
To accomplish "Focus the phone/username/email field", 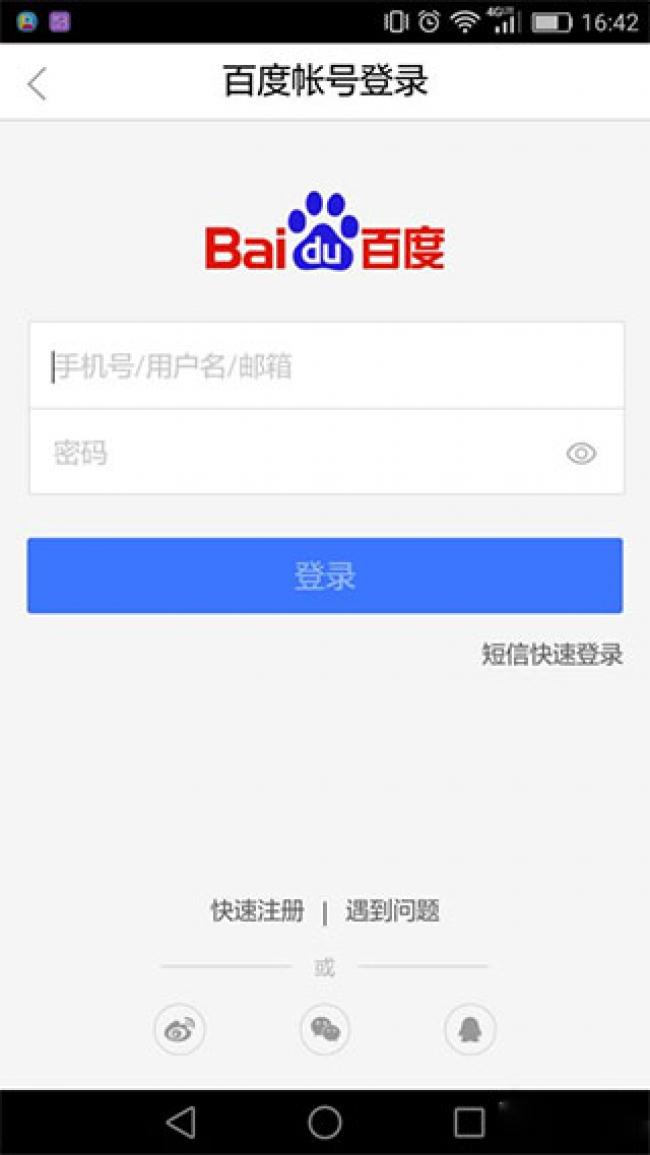I will (326, 366).
